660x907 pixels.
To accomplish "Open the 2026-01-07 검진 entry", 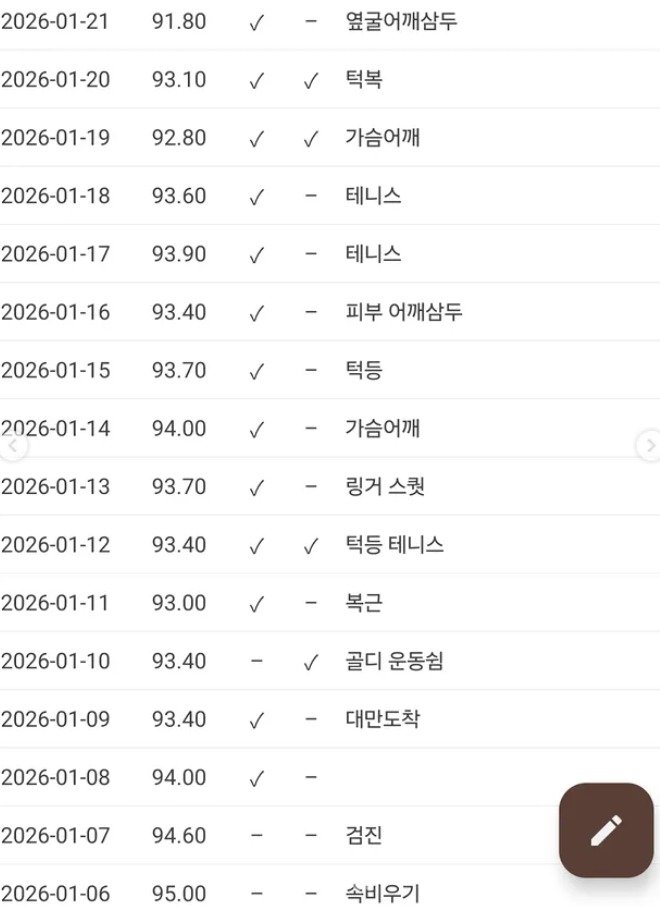I will click(x=362, y=835).
